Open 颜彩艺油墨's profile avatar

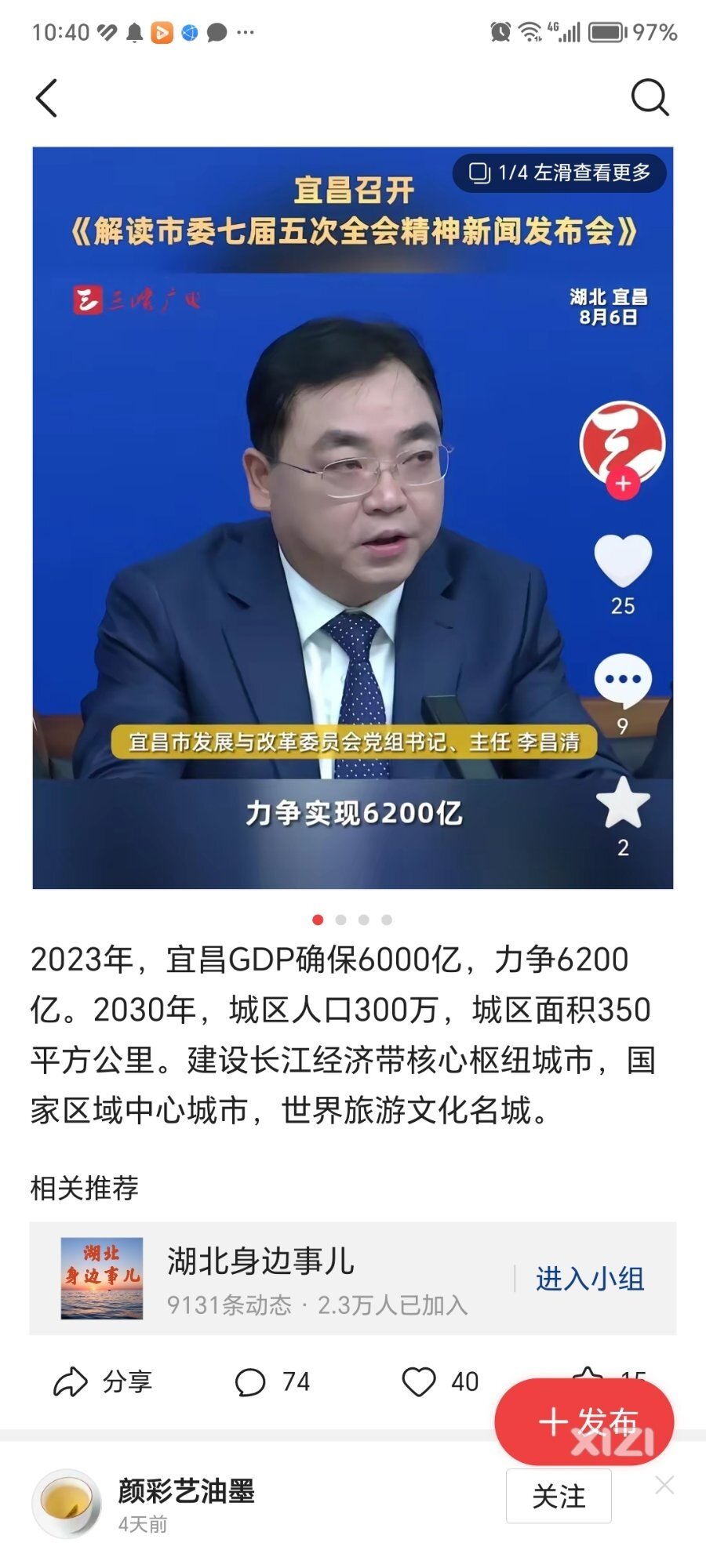coord(67,1503)
